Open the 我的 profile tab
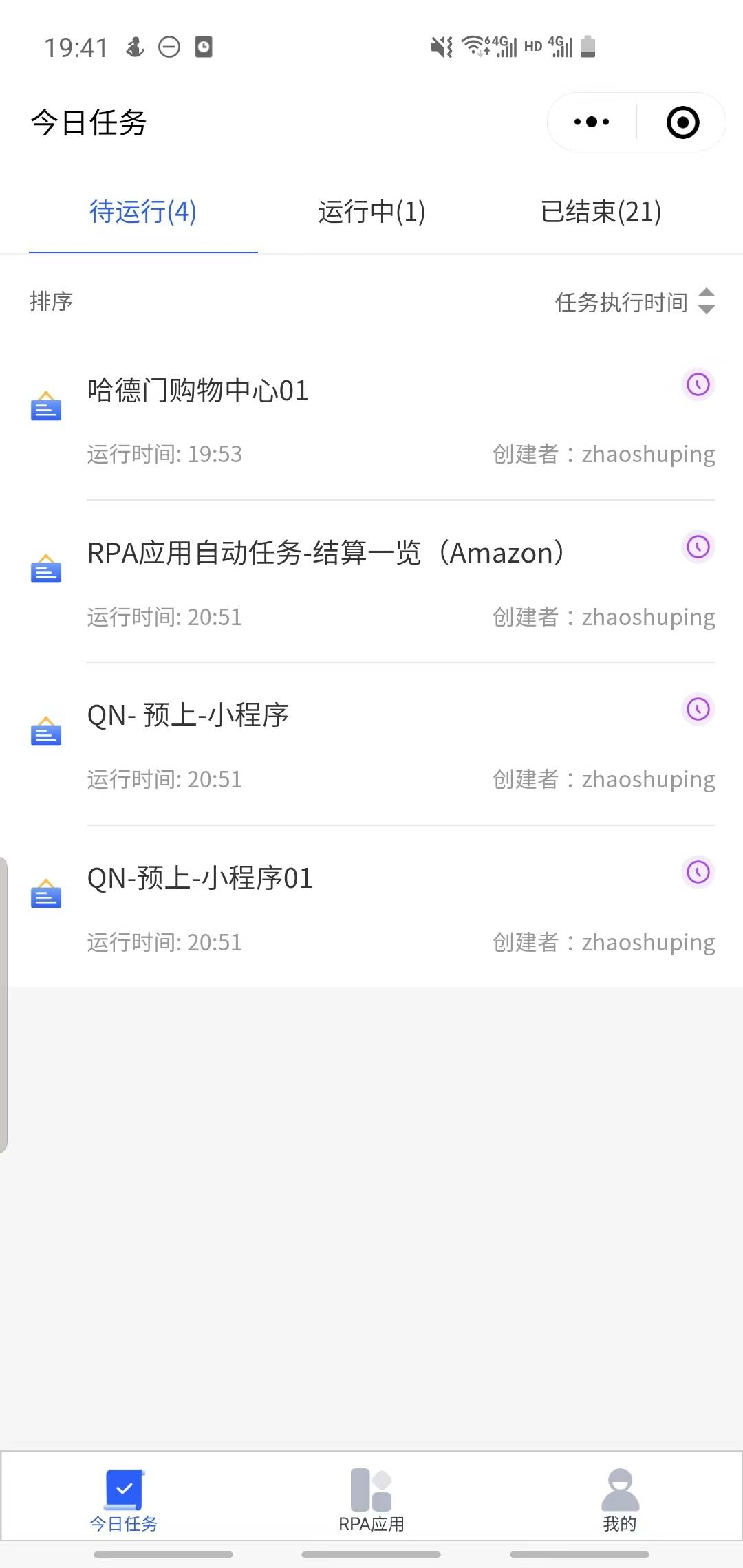Screen dimensions: 743x1568 (x=620, y=1499)
